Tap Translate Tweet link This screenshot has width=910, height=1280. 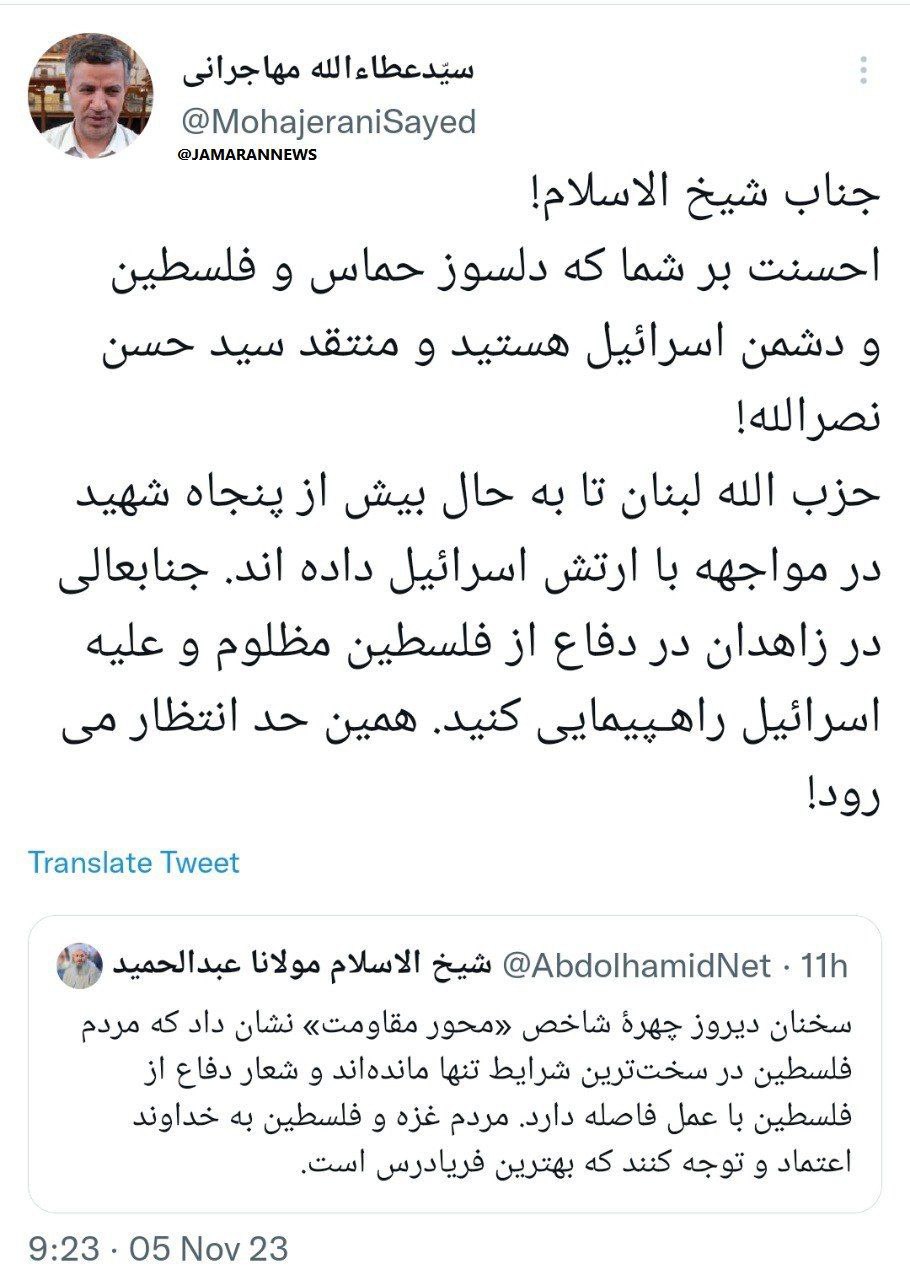[134, 862]
